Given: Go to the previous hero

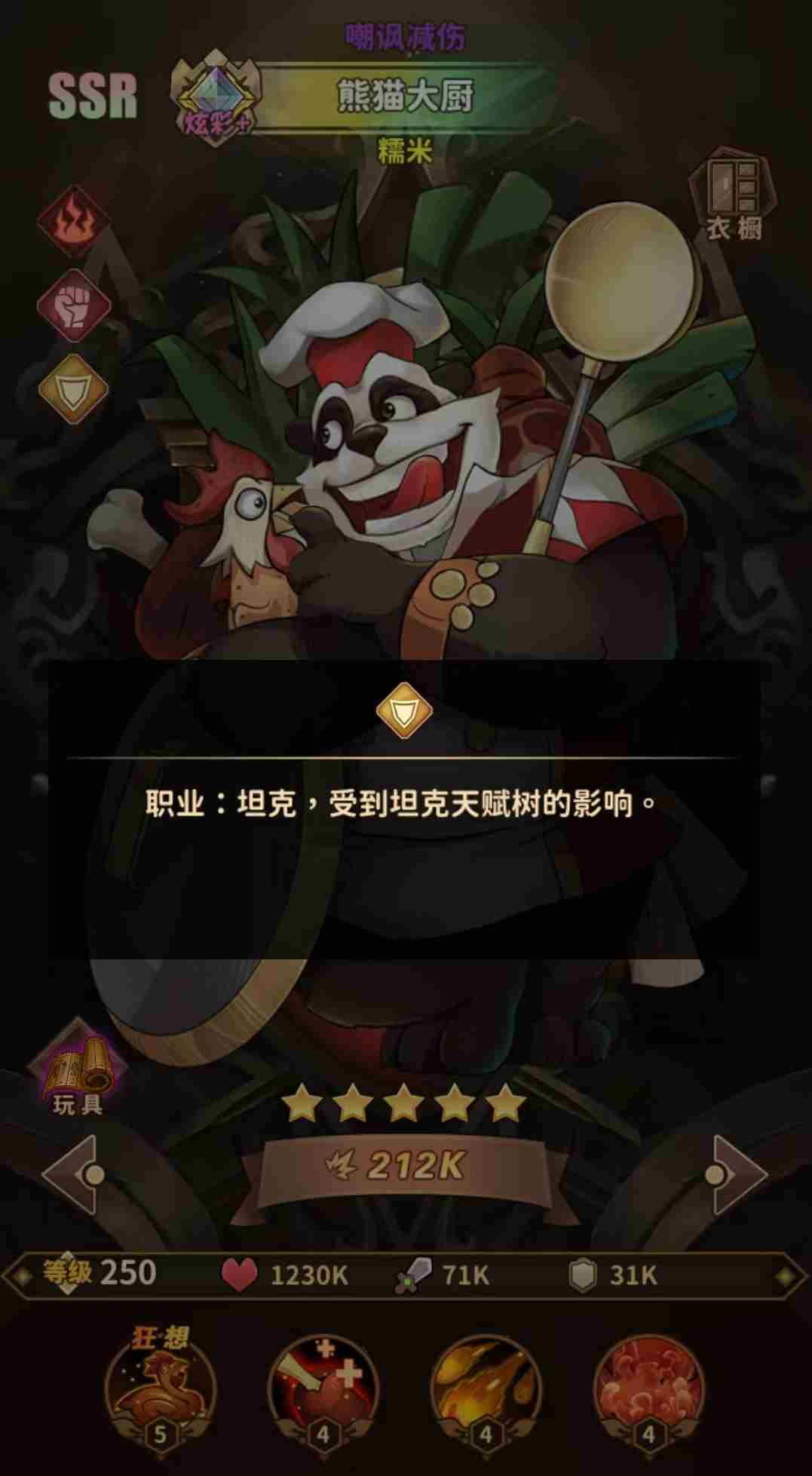Looking at the screenshot, I should (x=74, y=1174).
